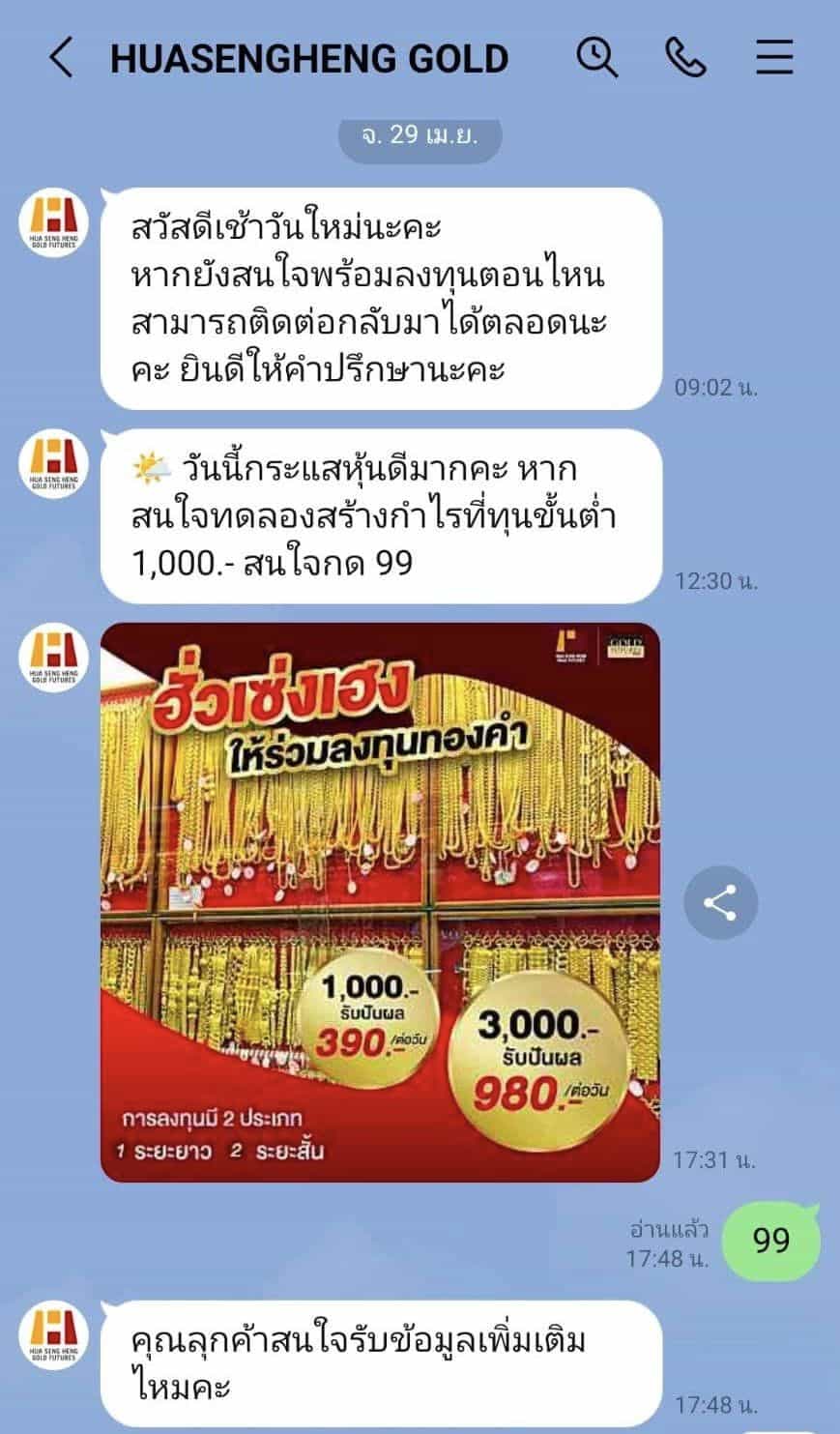Go back from HUASENGHENG GOLD chat

point(60,58)
